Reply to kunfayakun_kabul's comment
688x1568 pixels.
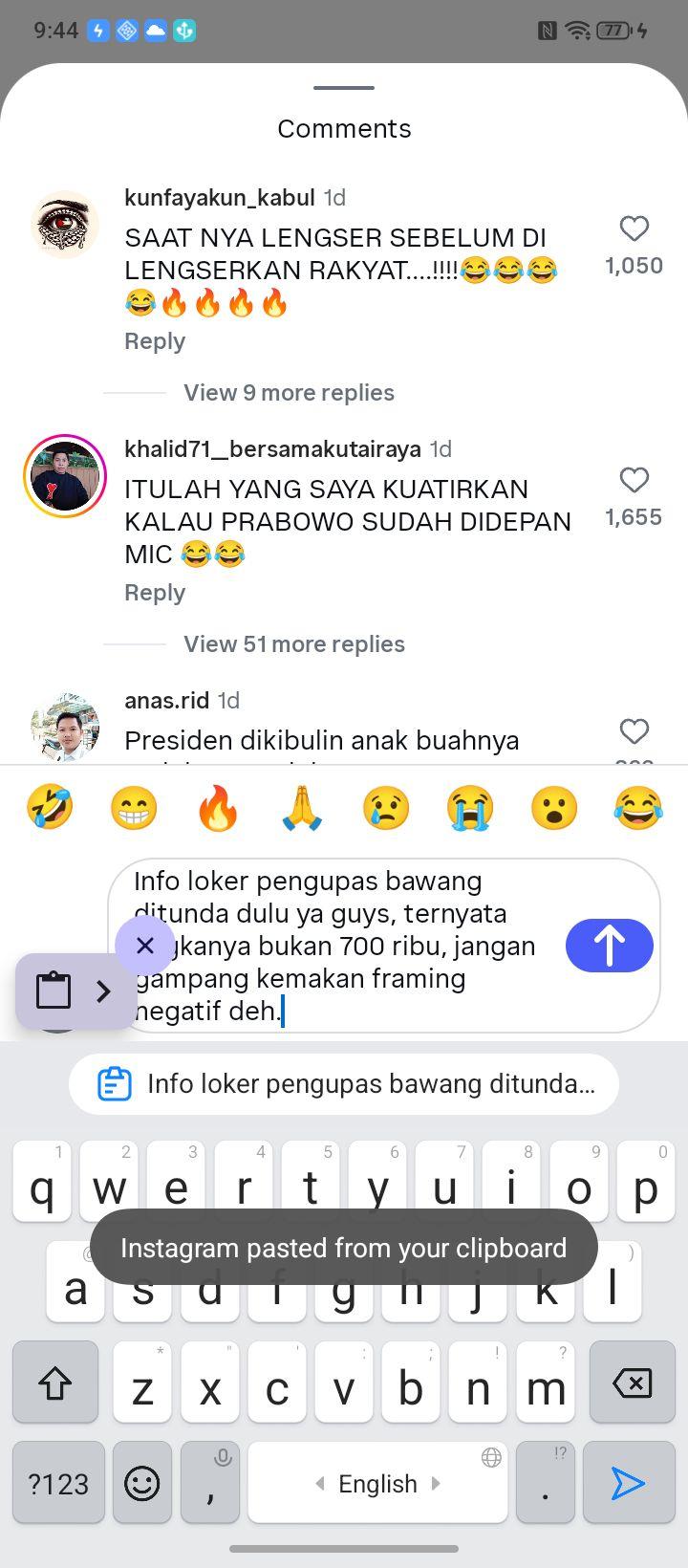click(x=155, y=341)
